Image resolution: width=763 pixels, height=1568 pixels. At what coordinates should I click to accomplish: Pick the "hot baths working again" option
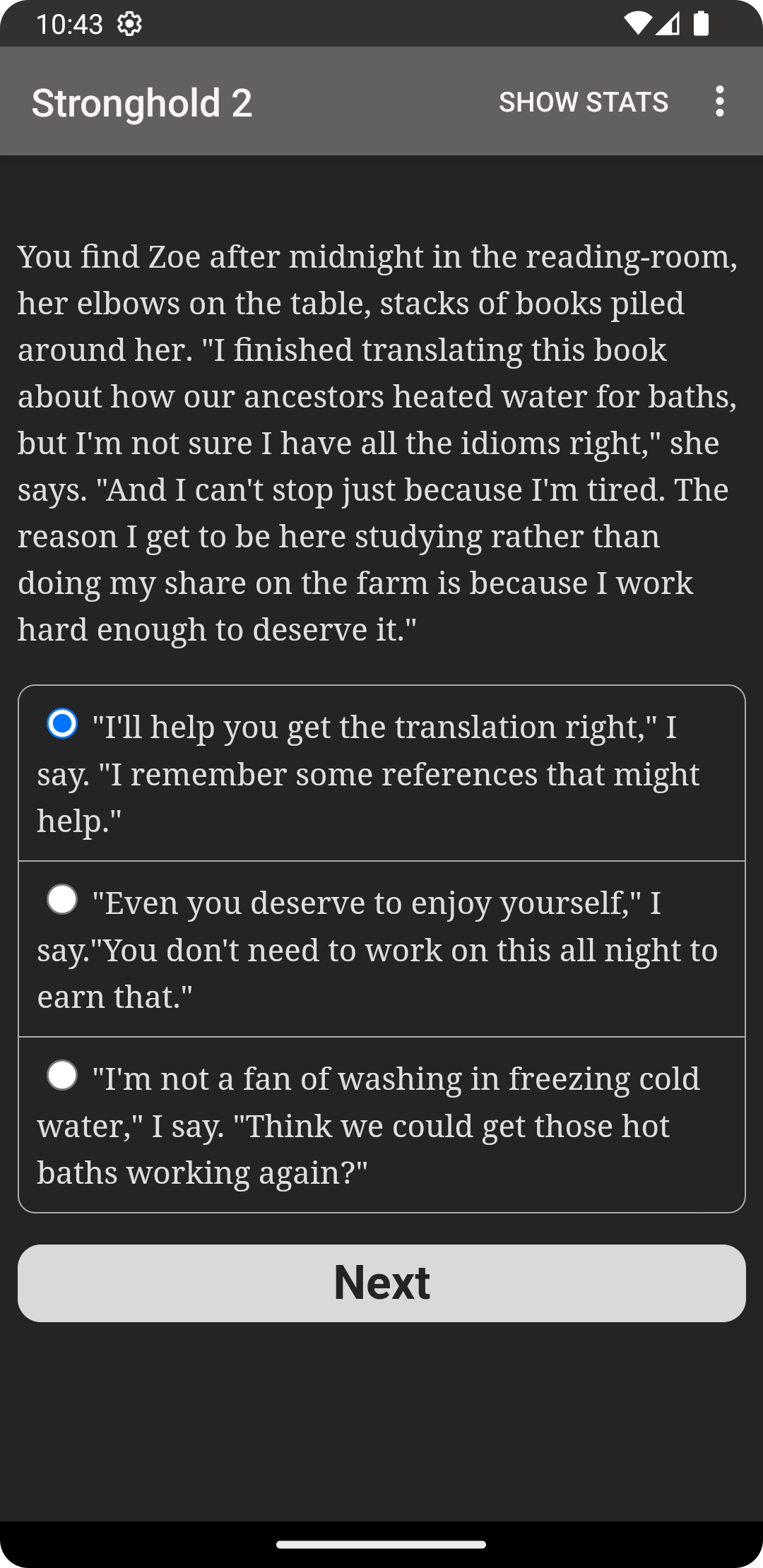(x=62, y=1076)
